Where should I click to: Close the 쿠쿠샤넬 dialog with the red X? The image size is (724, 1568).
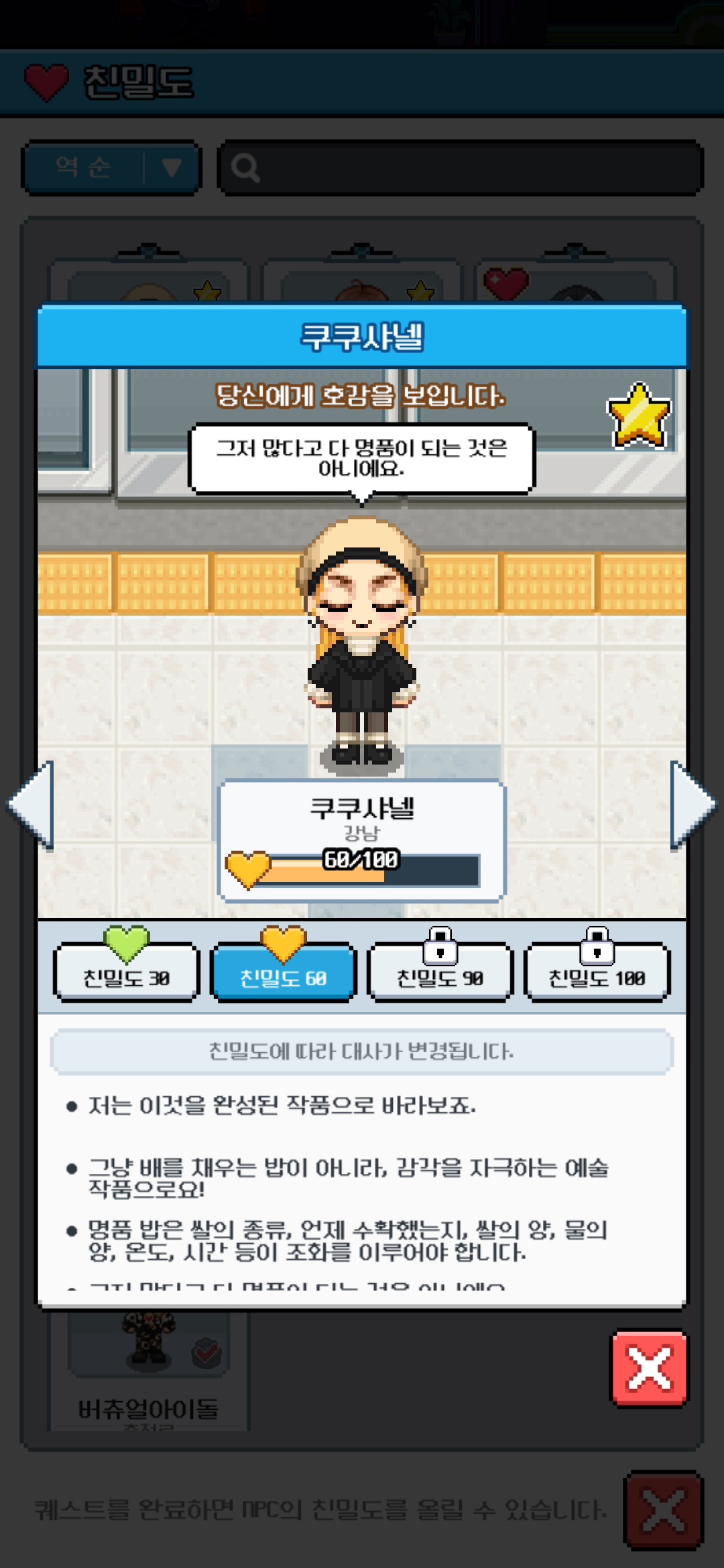(648, 1368)
